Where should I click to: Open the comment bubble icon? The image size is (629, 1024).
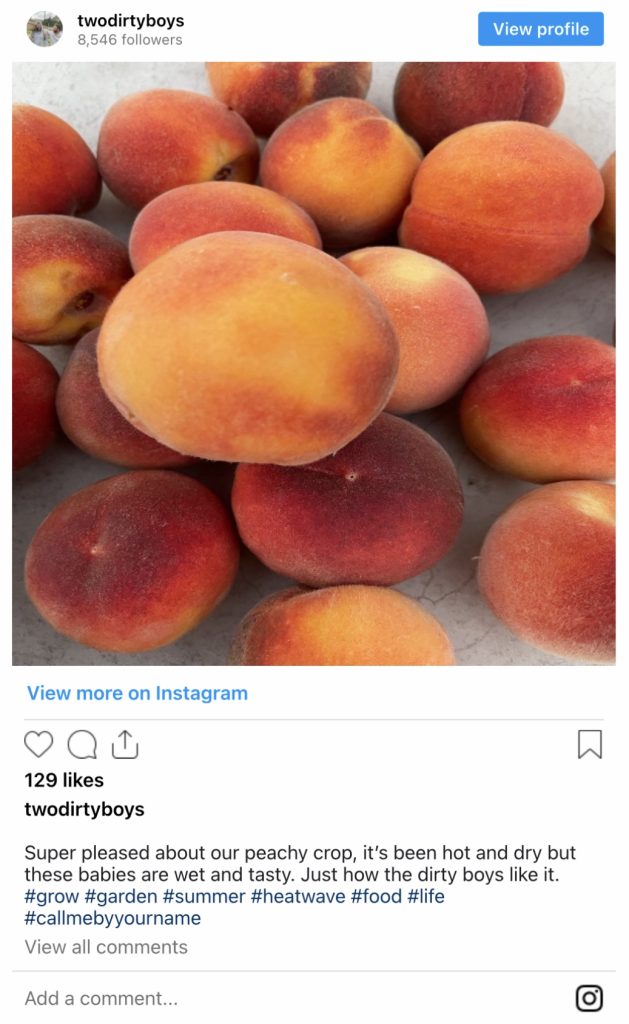[x=82, y=745]
